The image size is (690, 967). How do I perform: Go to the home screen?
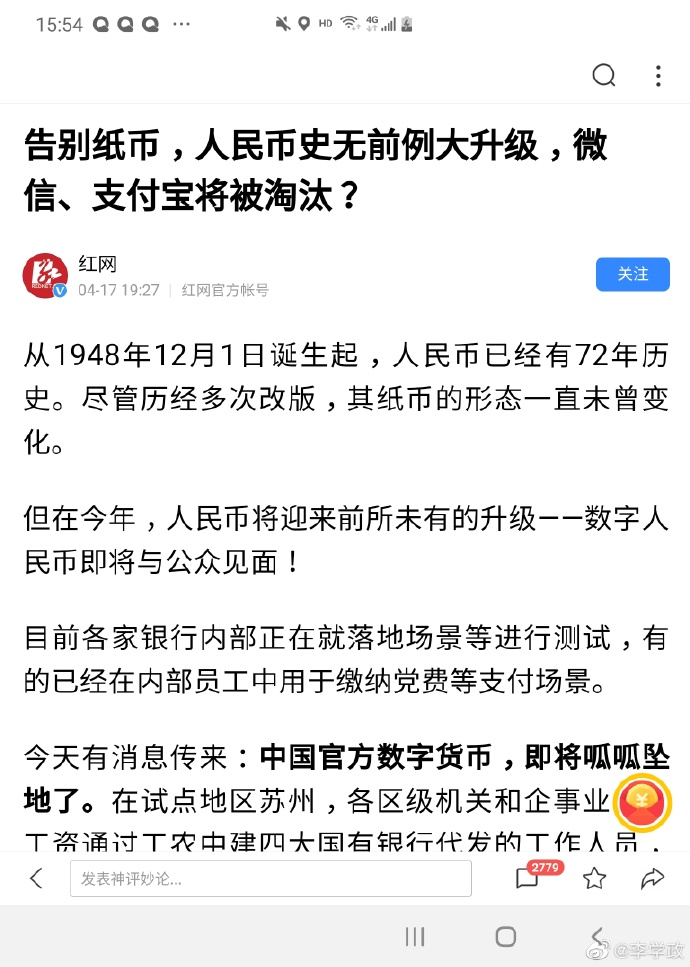[x=506, y=936]
